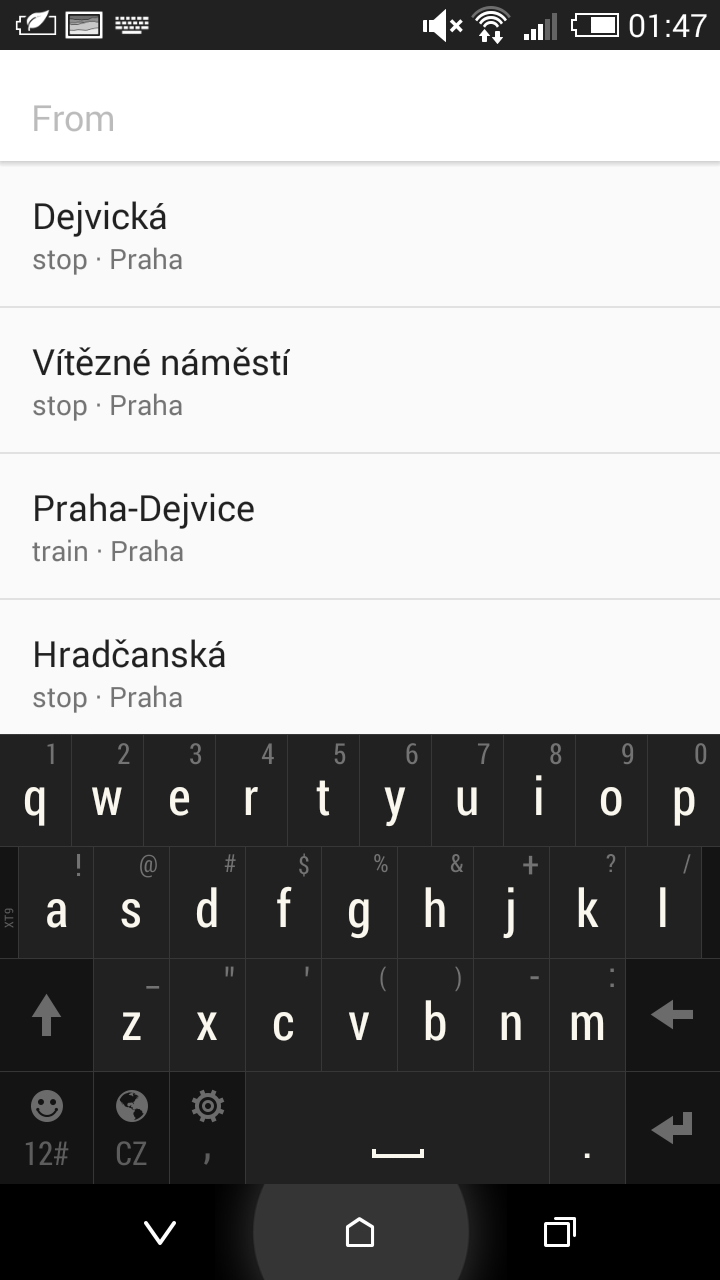Tap the backspace key on keyboard
Image resolution: width=720 pixels, height=1280 pixels.
[x=672, y=1015]
